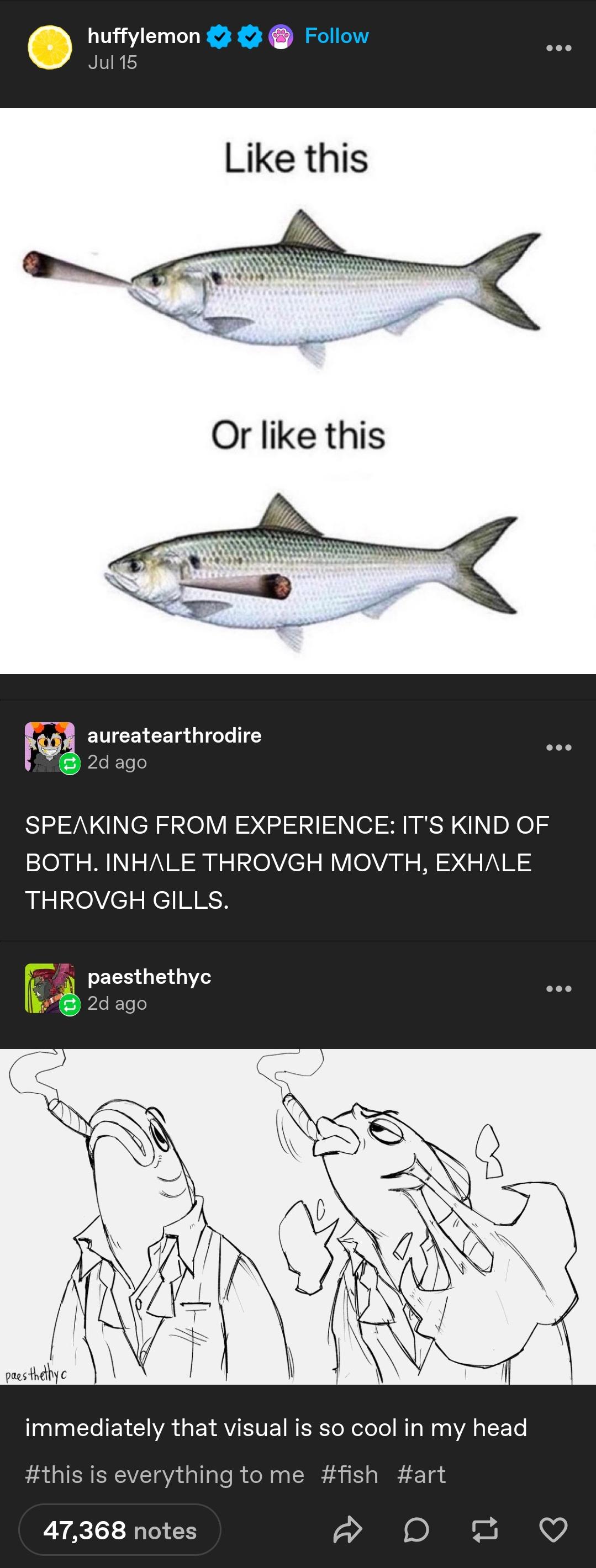Share this post
The height and width of the screenshot is (1568, 596).
[x=347, y=1530]
